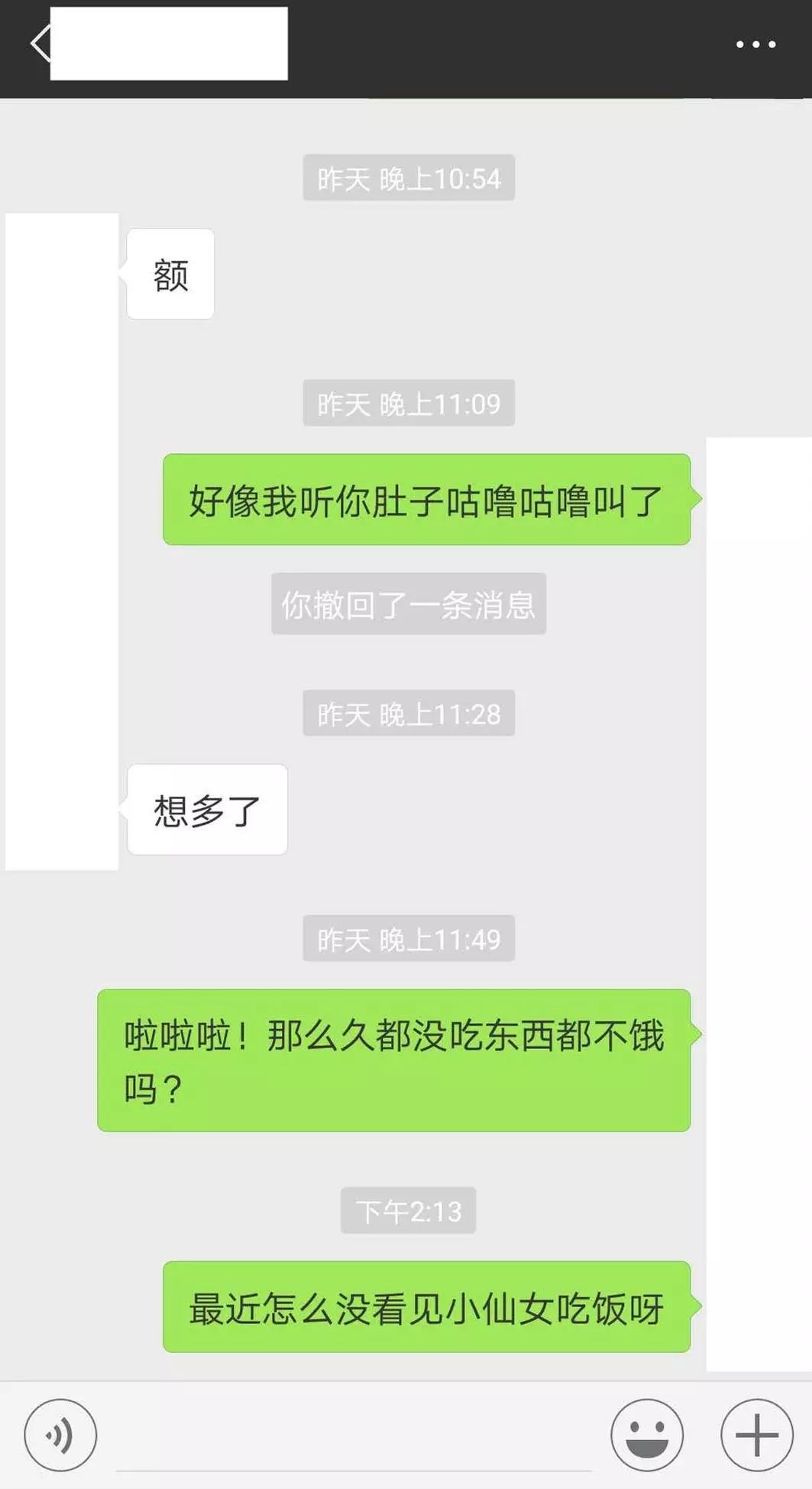Viewport: 812px width, 1489px height.
Task: Go back to the chat list
Action: click(38, 44)
